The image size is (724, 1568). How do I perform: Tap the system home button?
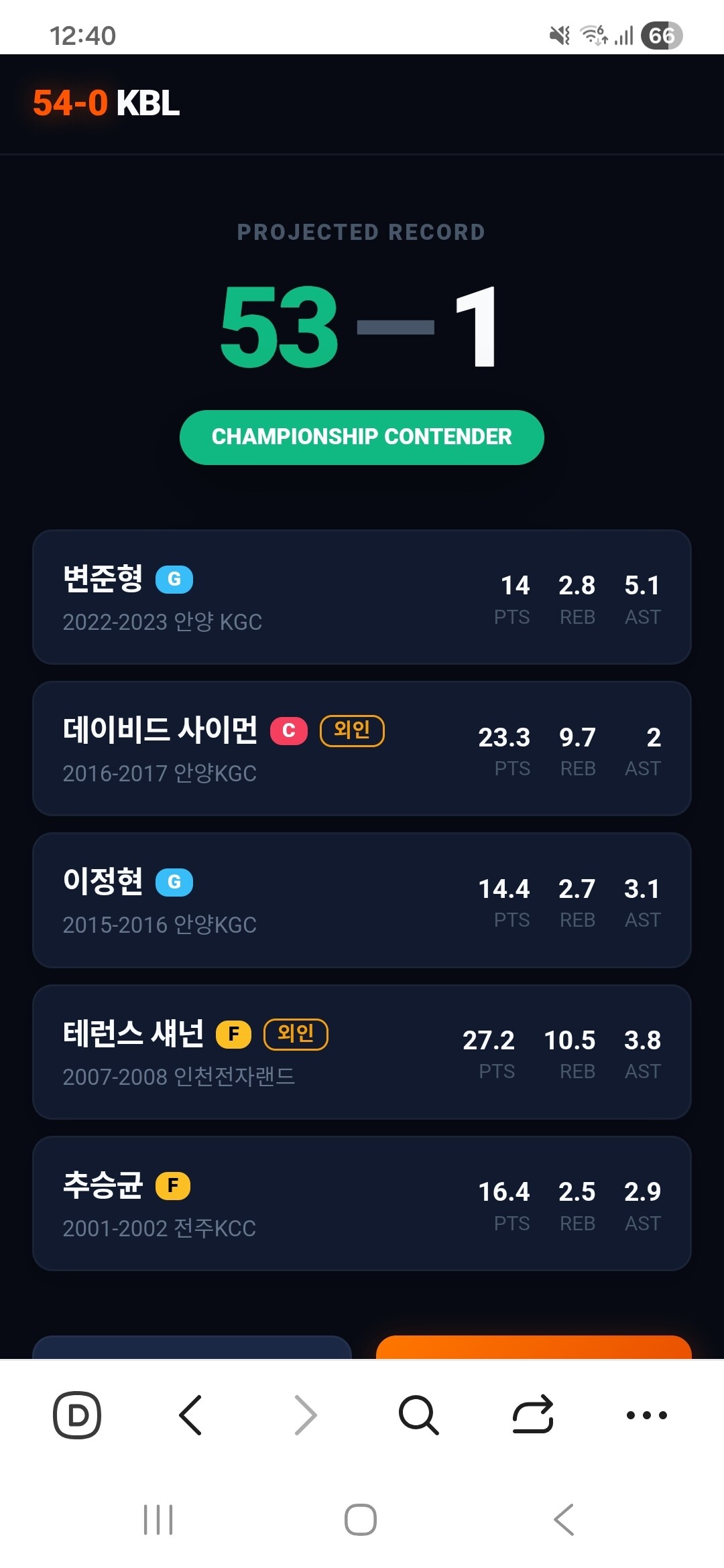pyautogui.click(x=361, y=1519)
